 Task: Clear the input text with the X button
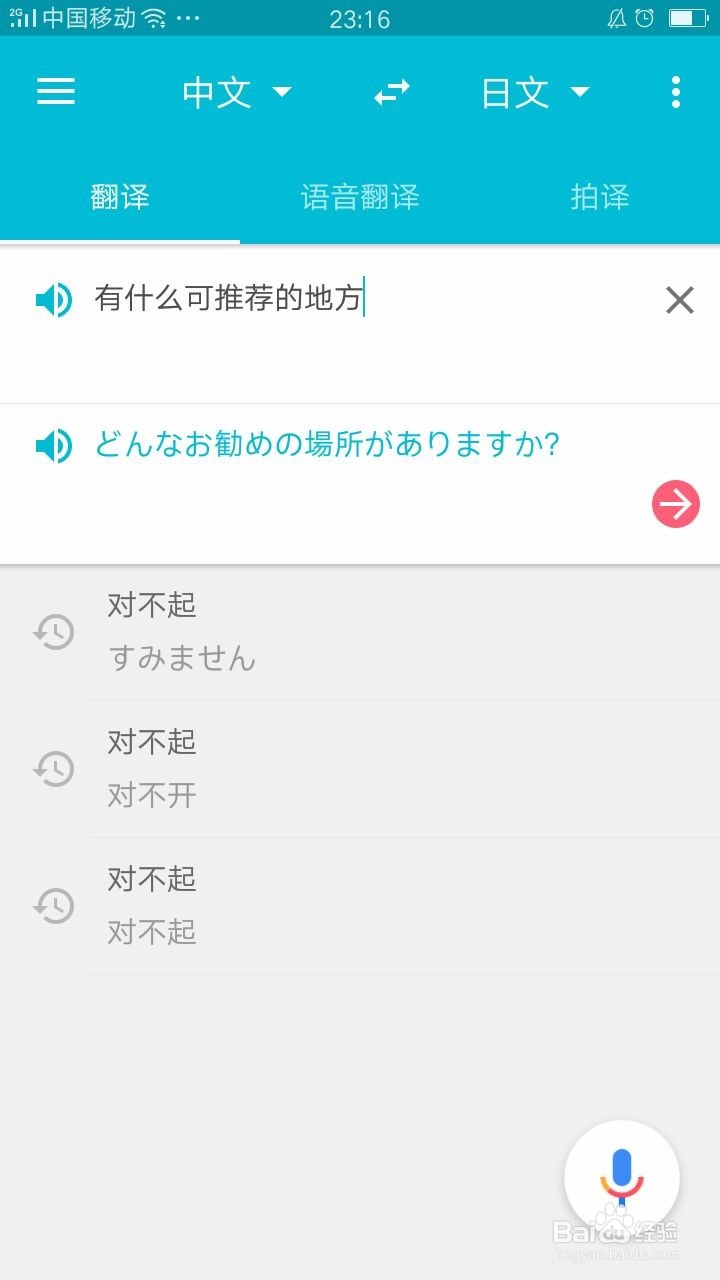pyautogui.click(x=678, y=299)
